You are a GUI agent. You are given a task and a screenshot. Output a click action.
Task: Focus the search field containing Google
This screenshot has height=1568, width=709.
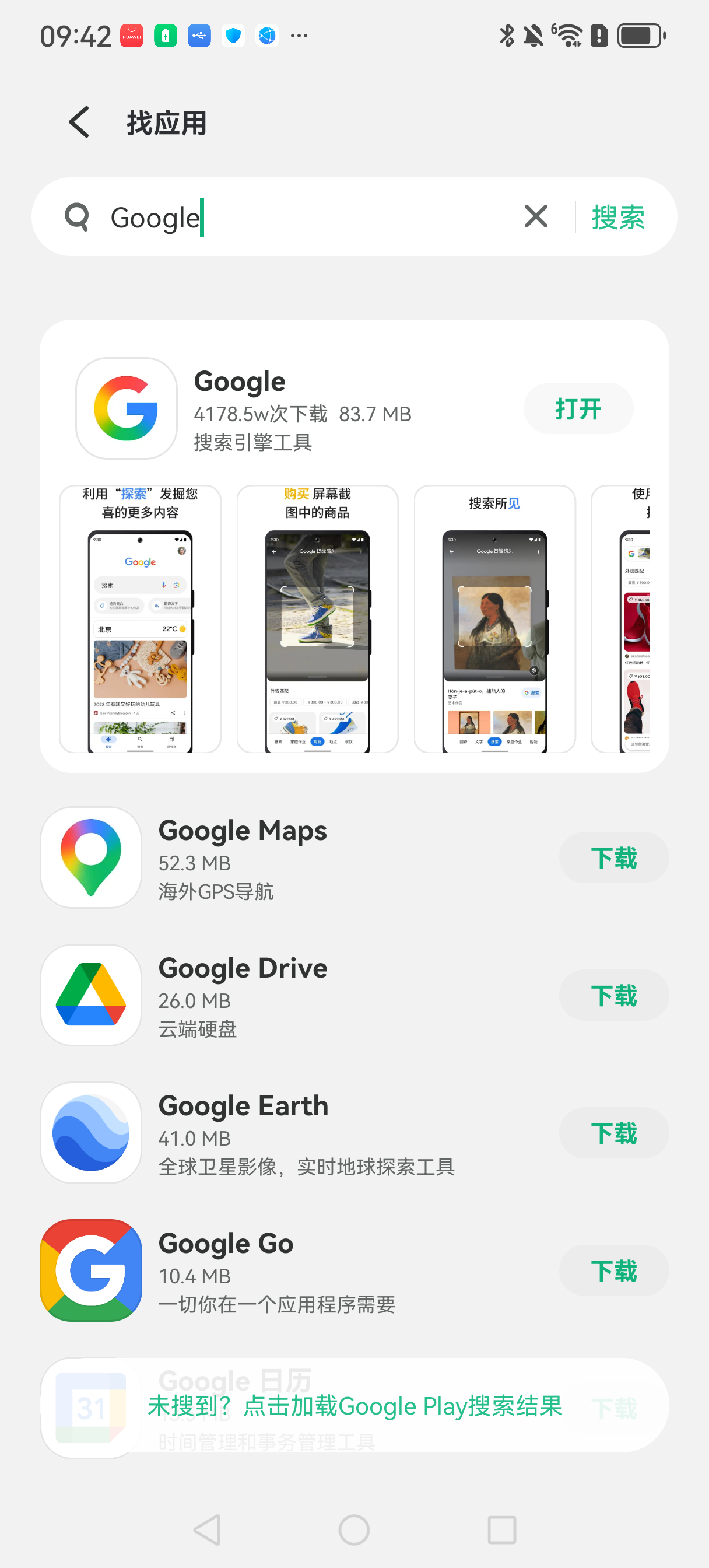[x=304, y=218]
